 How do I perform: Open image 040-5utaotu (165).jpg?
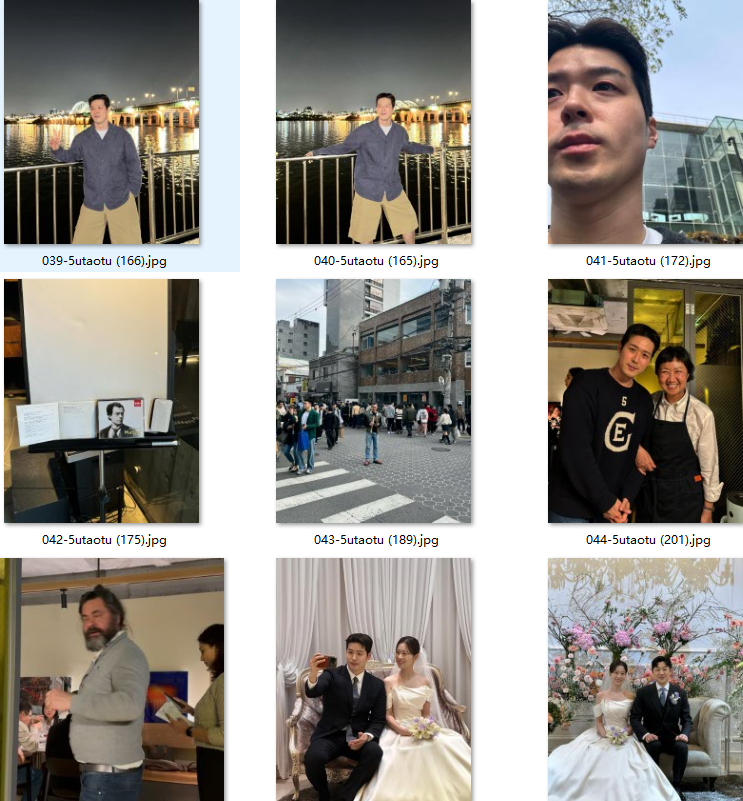[x=373, y=122]
